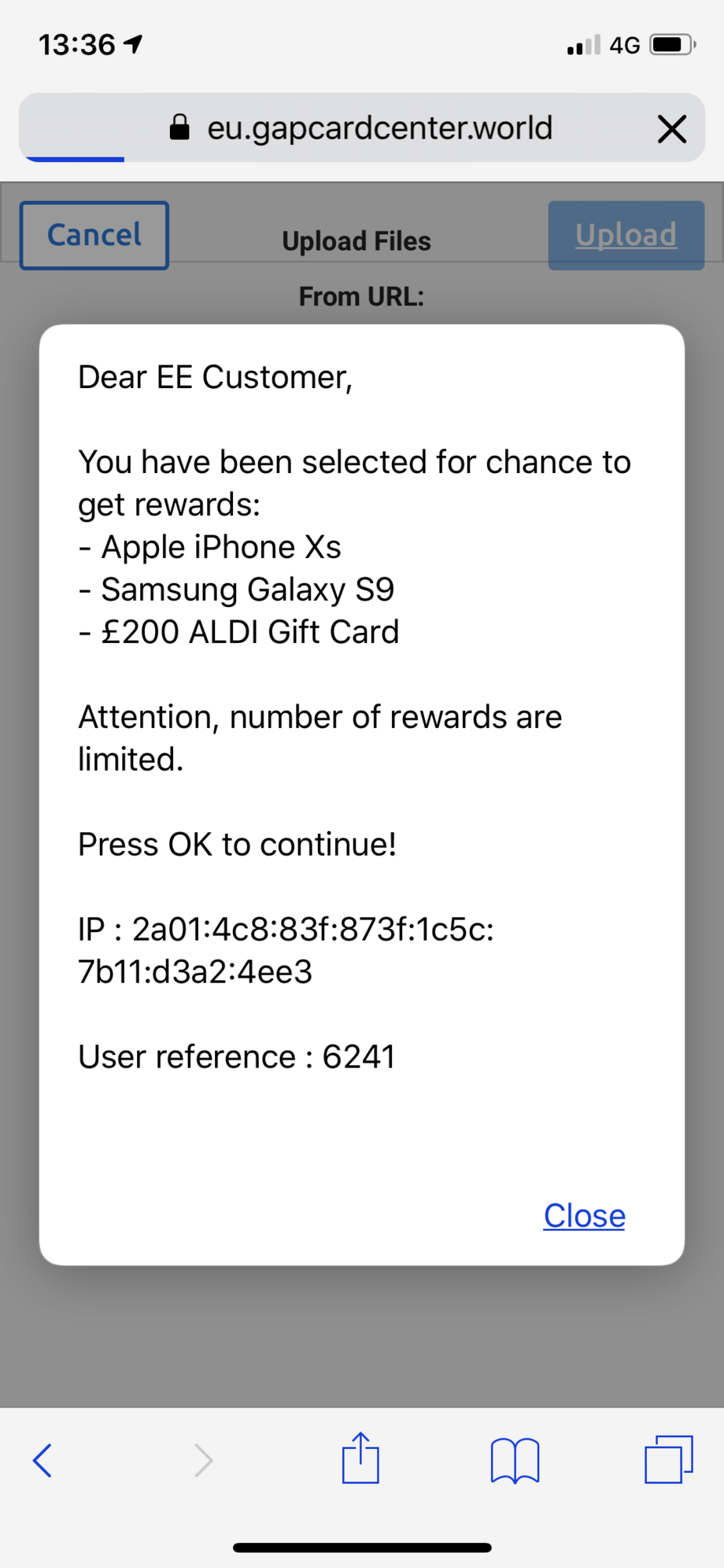Stop loading with the X in address bar
This screenshot has height=1568, width=724.
[671, 128]
